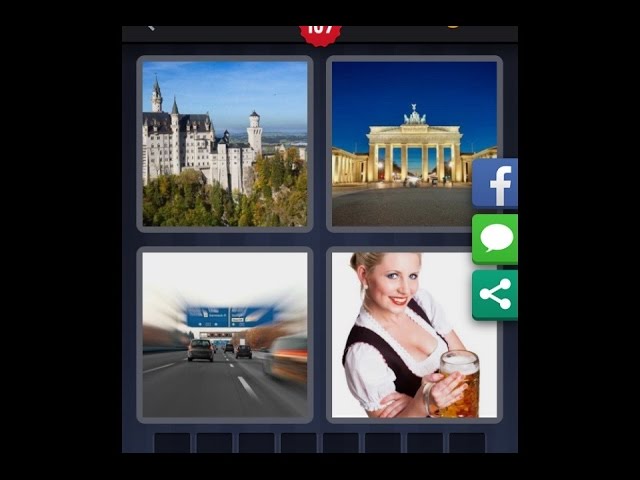Enlarge the highway traffic picture tile

[x=224, y=335]
